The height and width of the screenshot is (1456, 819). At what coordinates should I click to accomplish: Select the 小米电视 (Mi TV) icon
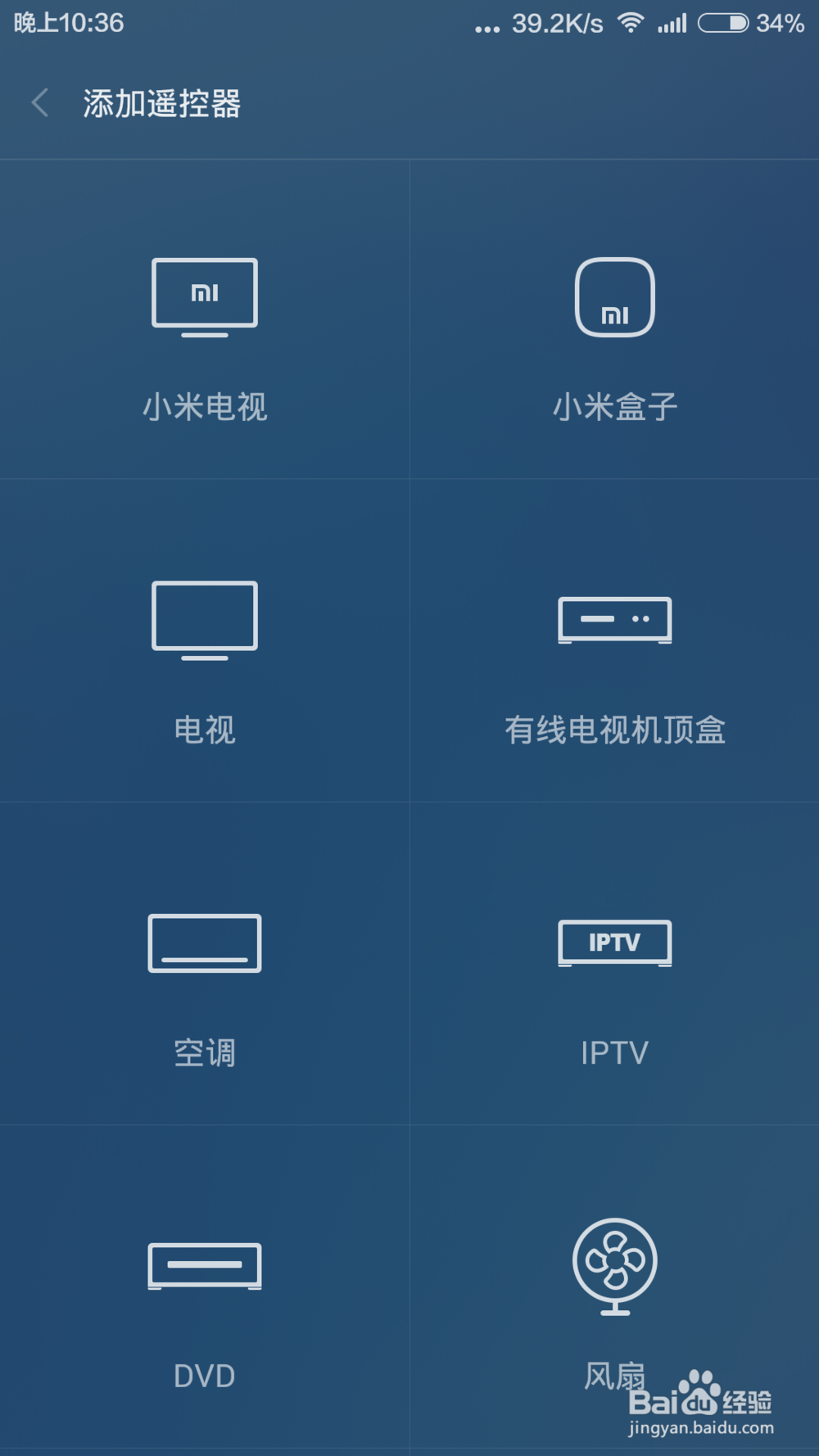coord(204,295)
